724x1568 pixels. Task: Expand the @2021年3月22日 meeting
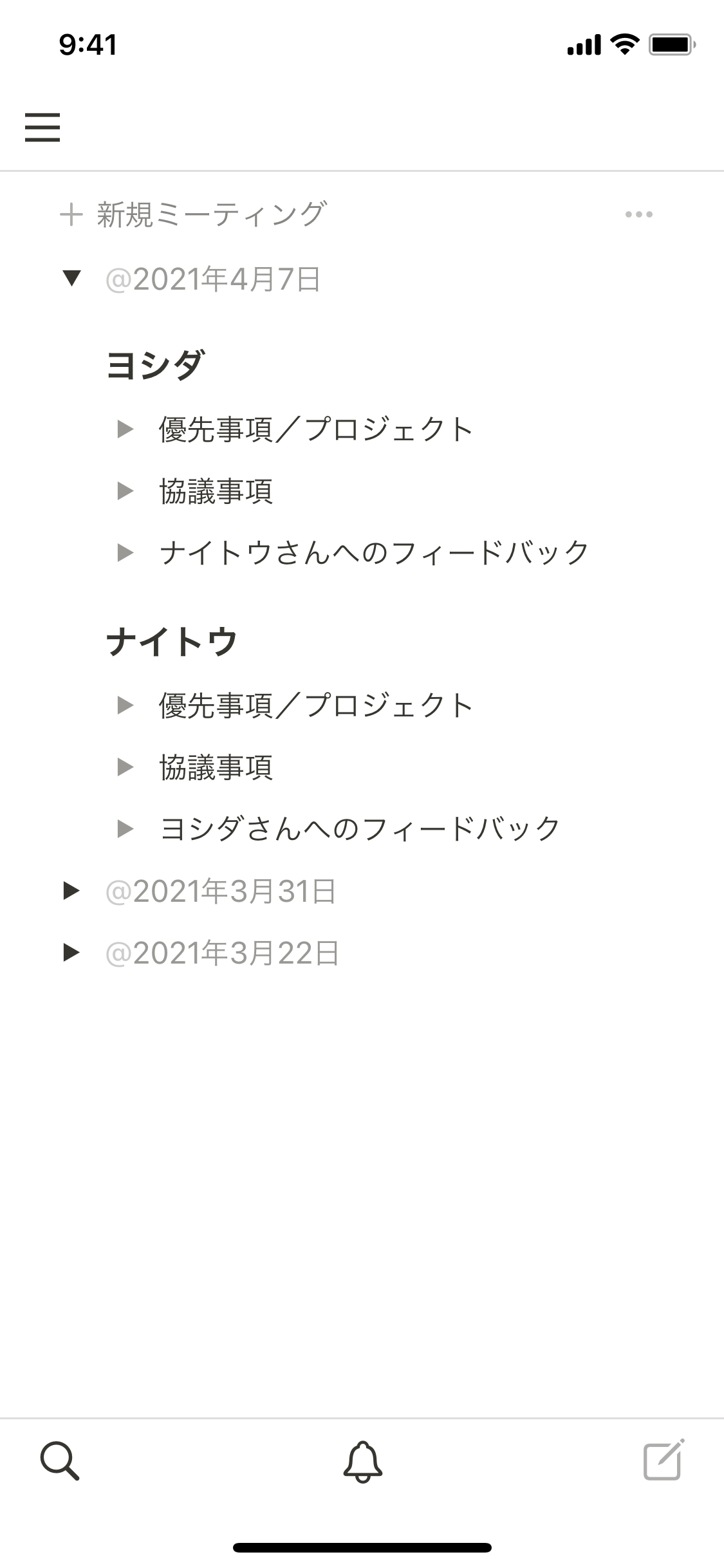point(71,953)
